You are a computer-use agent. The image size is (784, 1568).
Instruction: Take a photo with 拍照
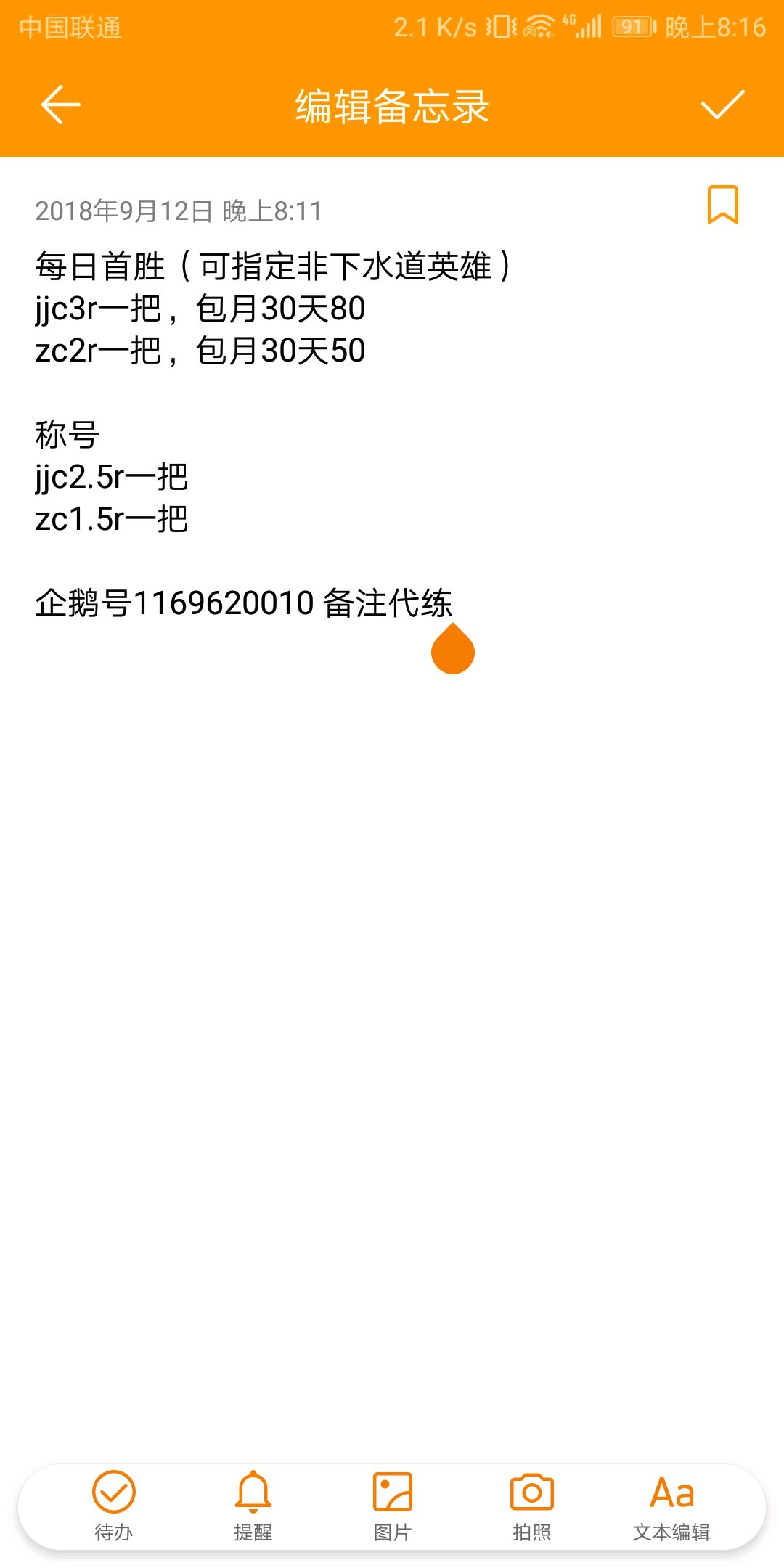click(x=532, y=1506)
